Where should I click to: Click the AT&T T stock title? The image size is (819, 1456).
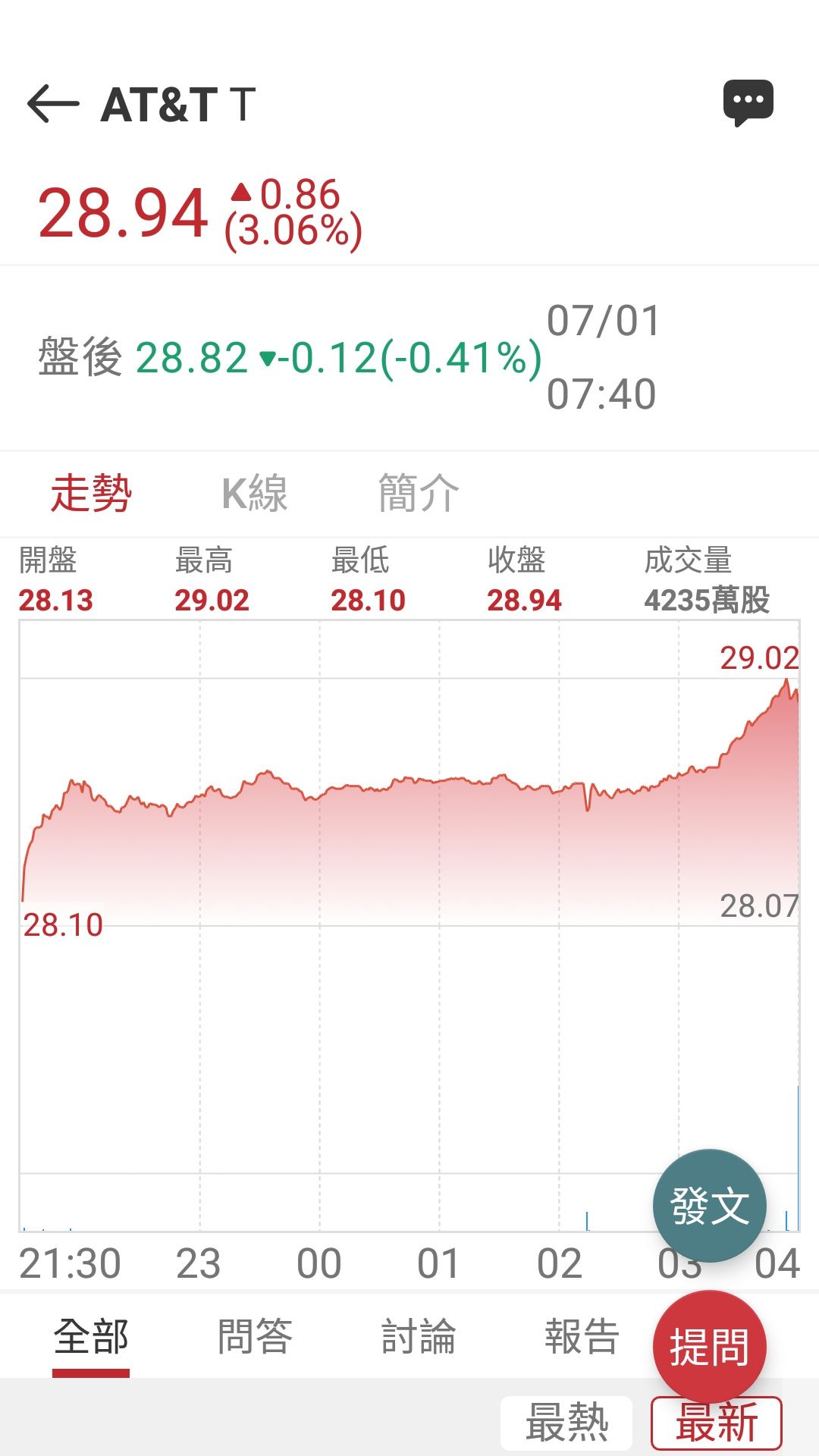176,103
